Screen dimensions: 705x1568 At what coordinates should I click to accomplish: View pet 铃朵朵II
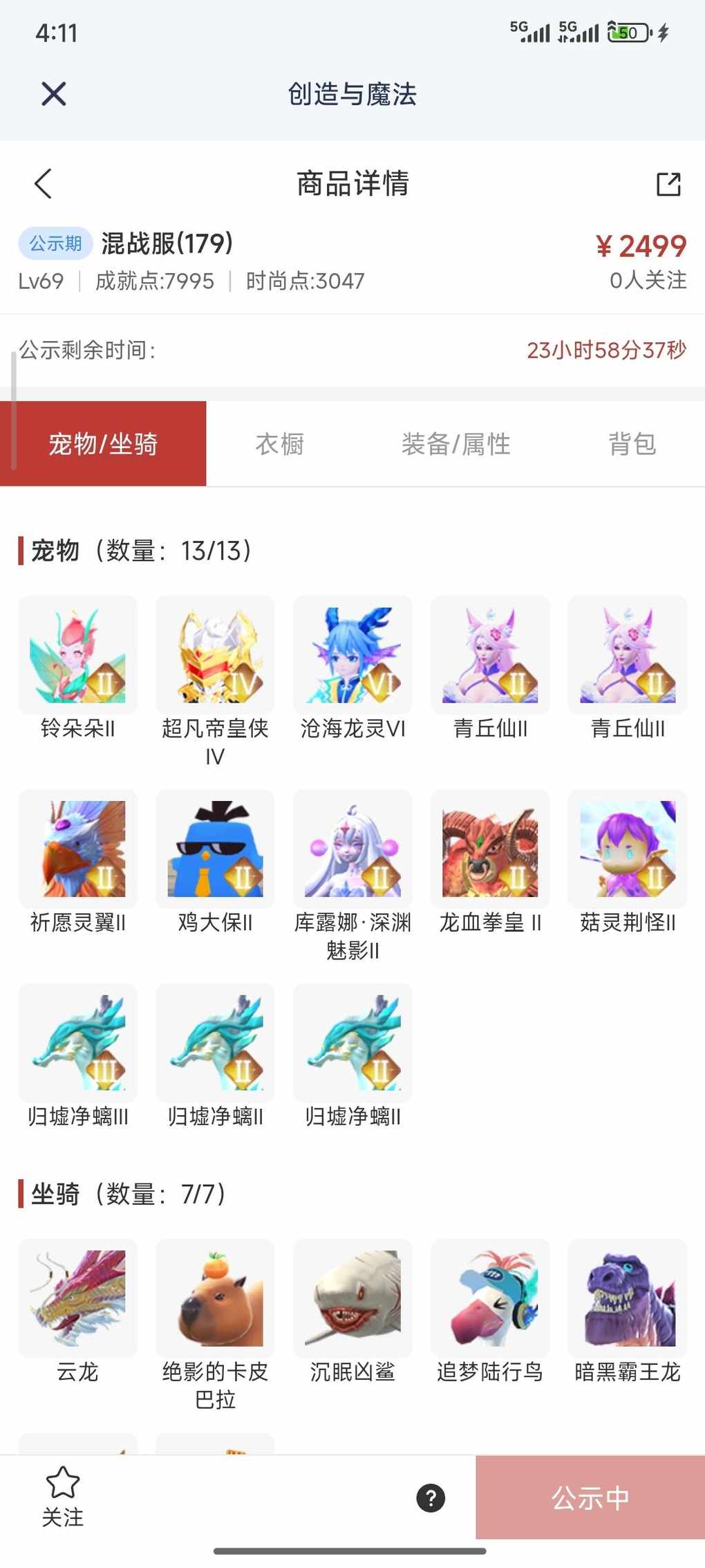point(77,655)
